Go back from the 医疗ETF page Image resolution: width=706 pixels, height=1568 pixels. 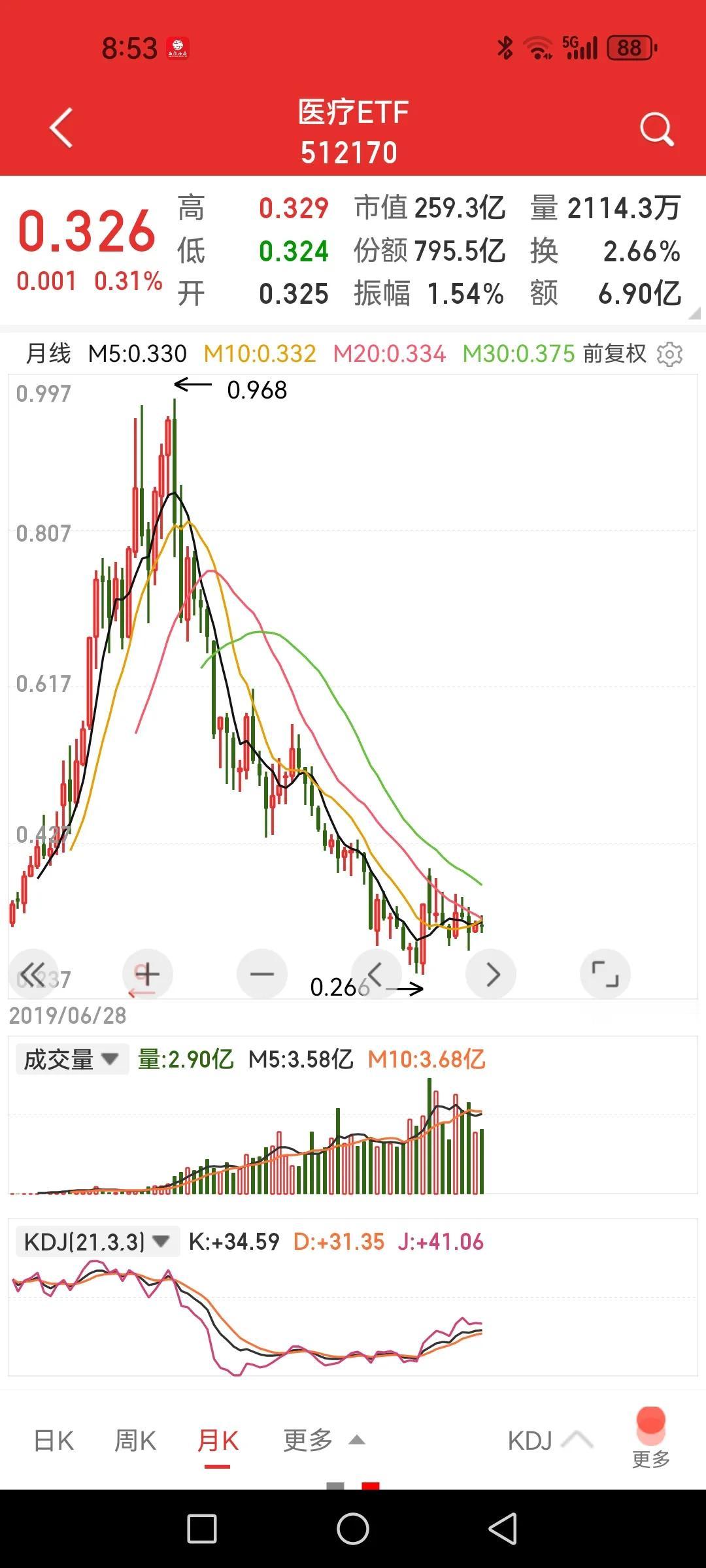click(x=61, y=128)
